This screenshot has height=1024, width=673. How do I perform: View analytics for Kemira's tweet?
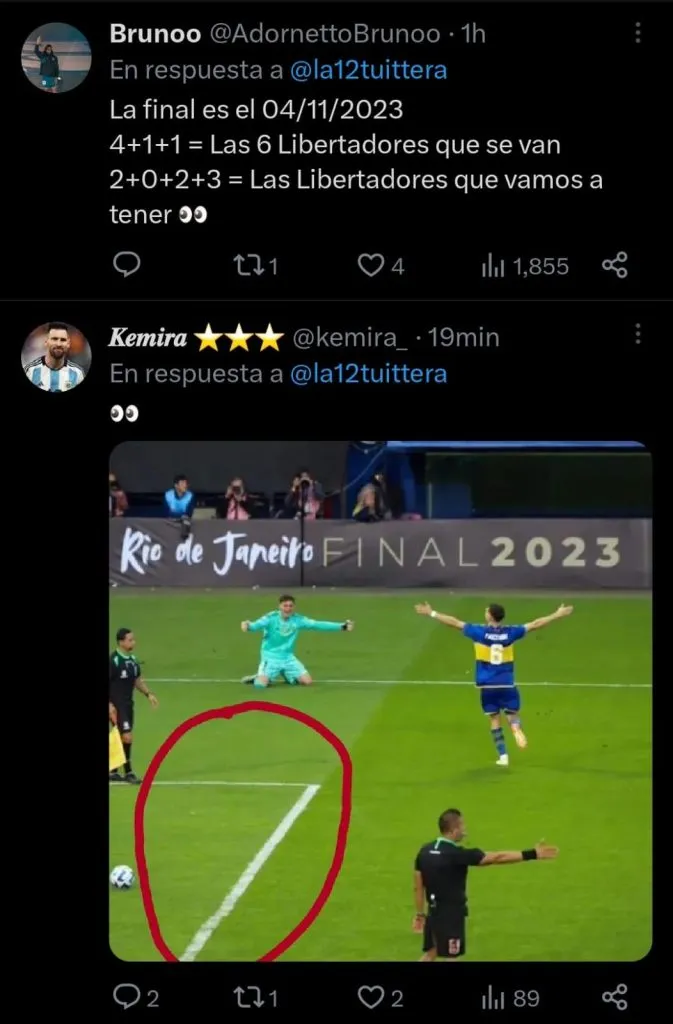click(494, 997)
